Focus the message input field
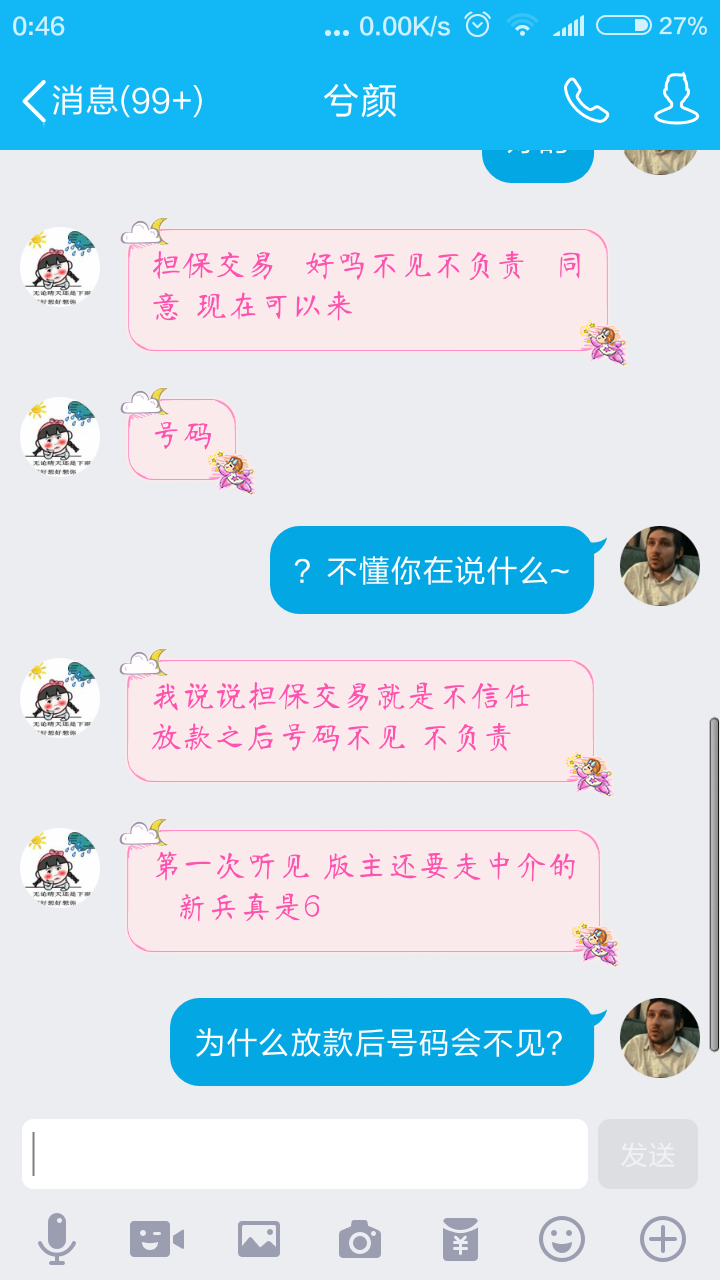The height and width of the screenshot is (1280, 720). coord(305,1154)
